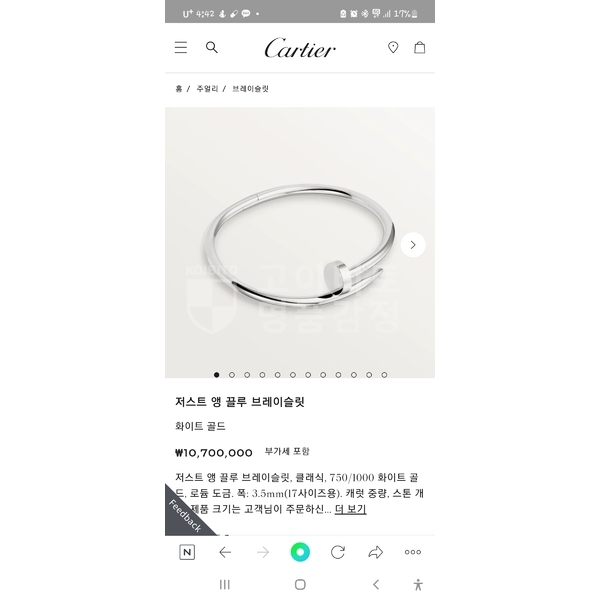Screen dimensions: 600x600
Task: Open the shopping bag
Action: click(x=420, y=47)
